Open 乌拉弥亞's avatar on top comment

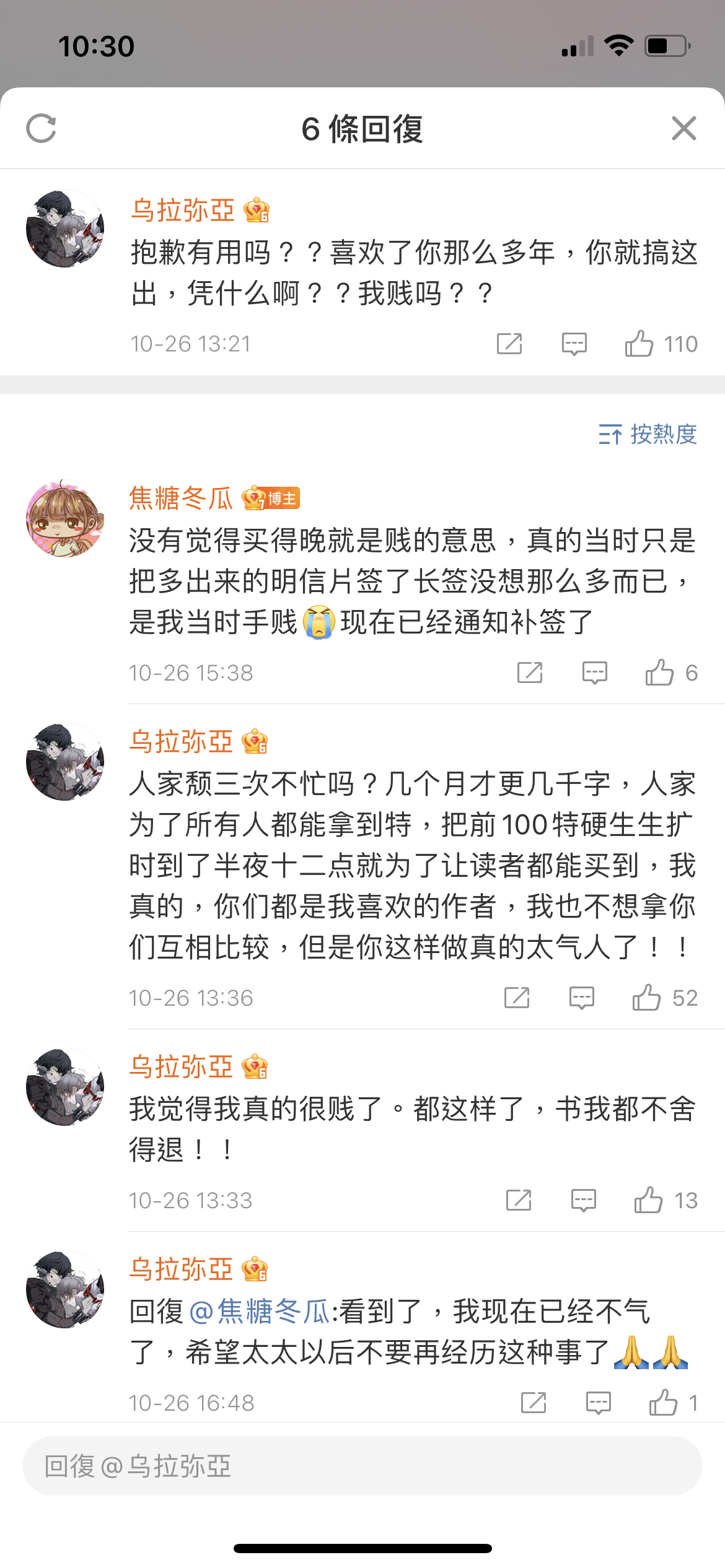65,229
